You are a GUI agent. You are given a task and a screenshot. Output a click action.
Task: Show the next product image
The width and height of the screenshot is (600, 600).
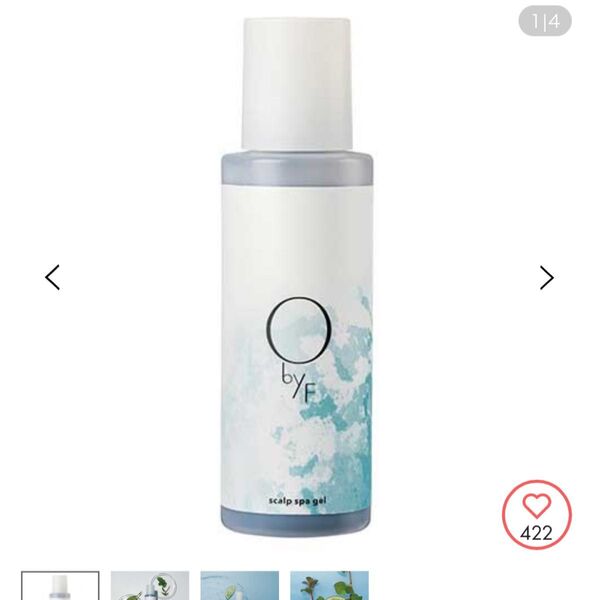pos(546,277)
